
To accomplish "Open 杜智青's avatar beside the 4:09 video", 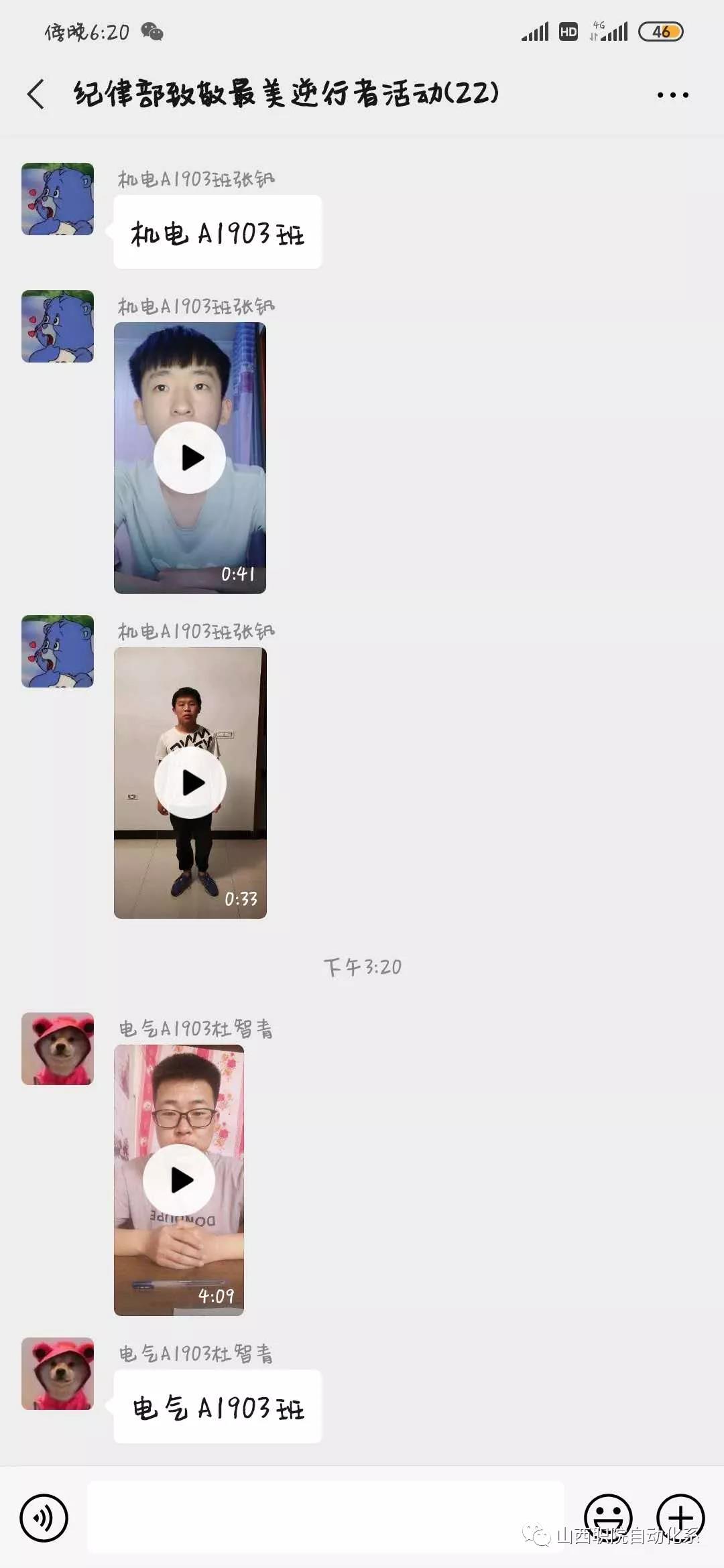I will tap(58, 1049).
